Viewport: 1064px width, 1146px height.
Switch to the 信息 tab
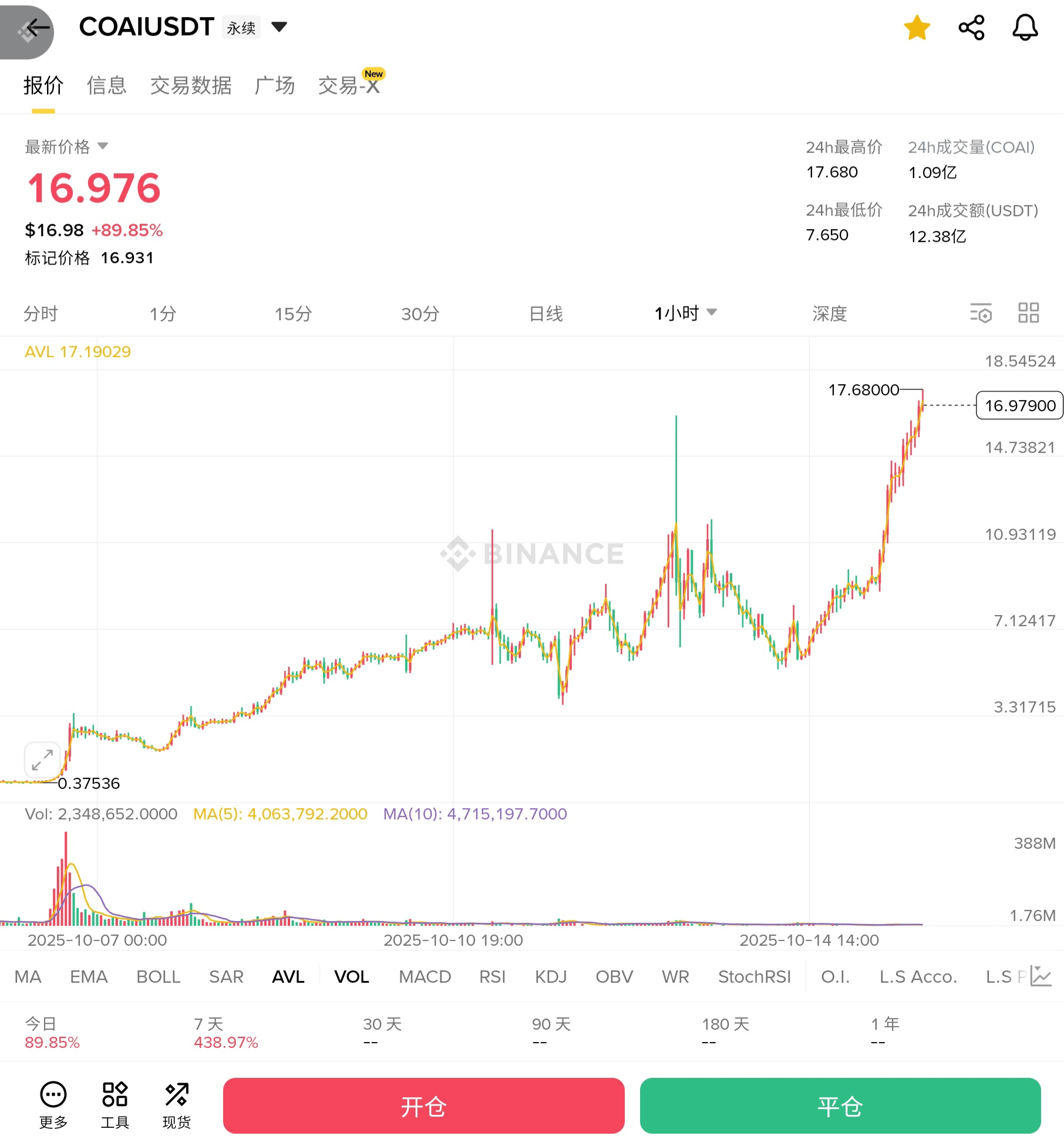106,86
